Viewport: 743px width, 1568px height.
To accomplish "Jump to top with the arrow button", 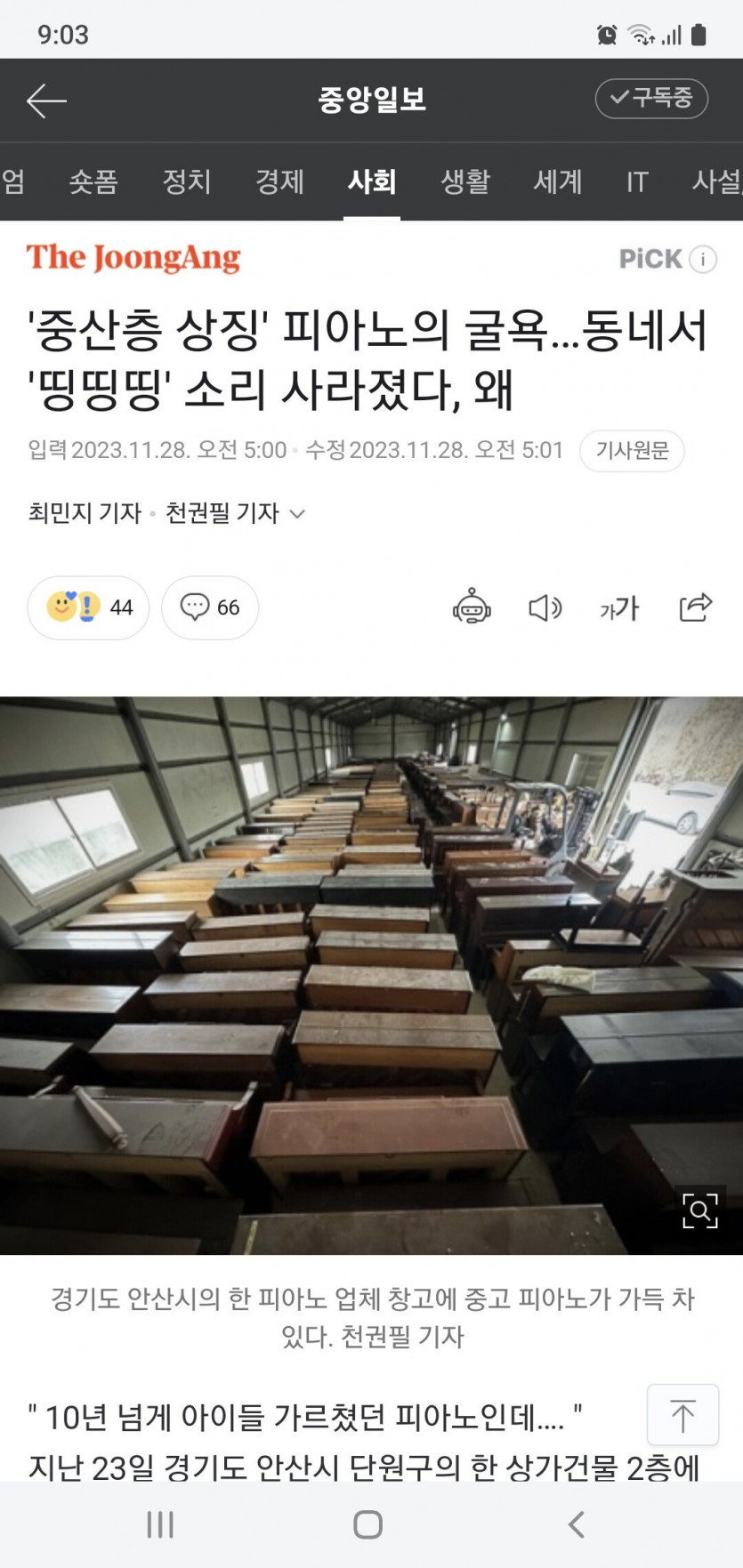I will (x=682, y=1415).
